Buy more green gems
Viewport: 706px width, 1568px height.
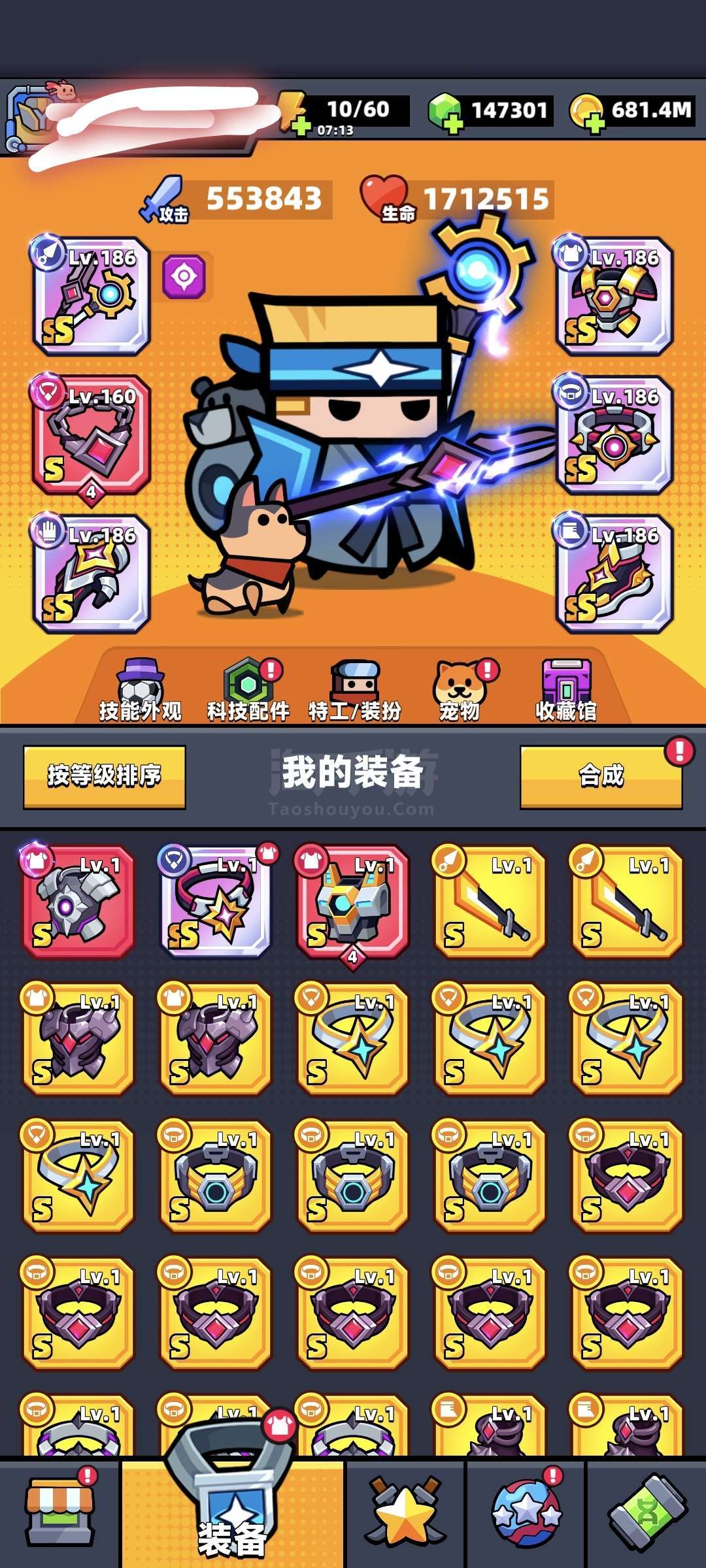(x=452, y=123)
